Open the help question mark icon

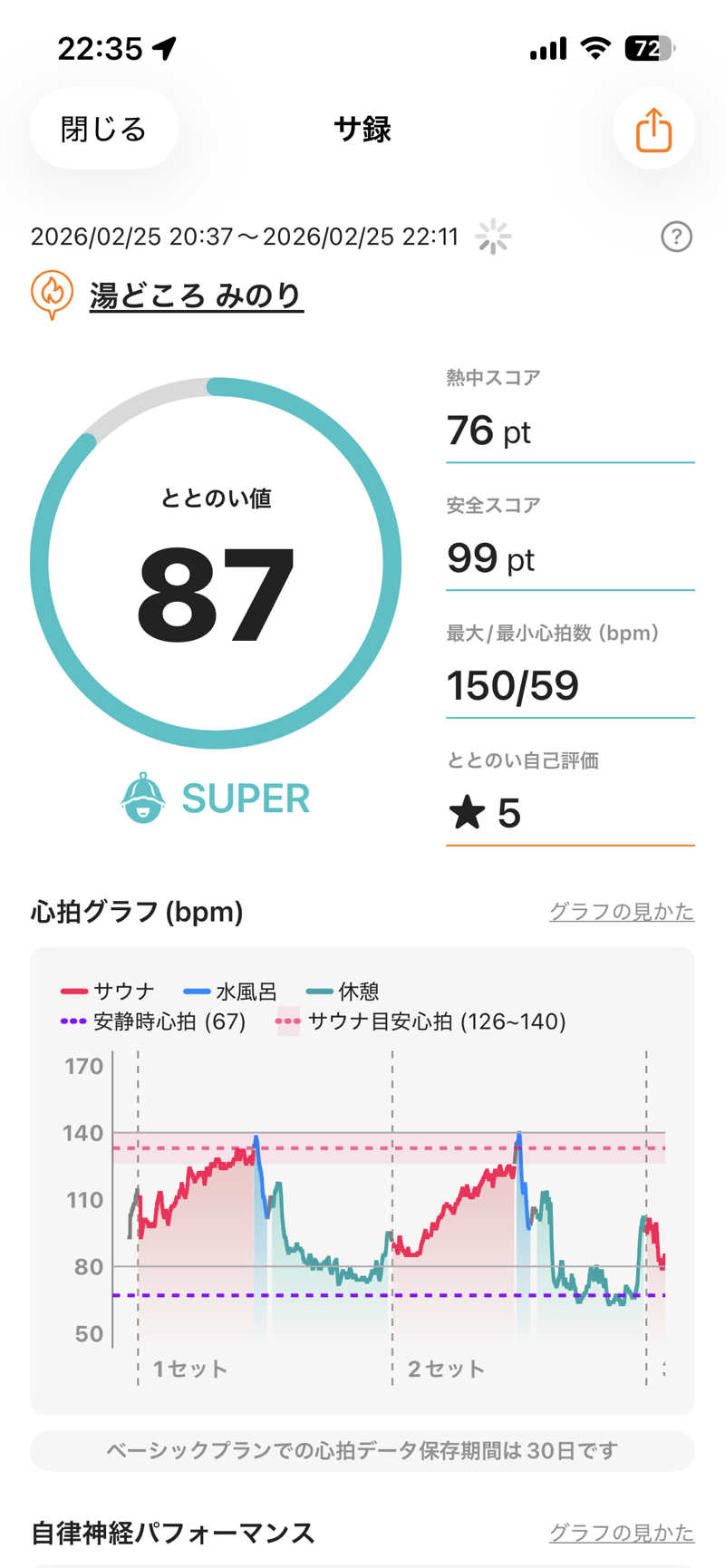tap(676, 237)
